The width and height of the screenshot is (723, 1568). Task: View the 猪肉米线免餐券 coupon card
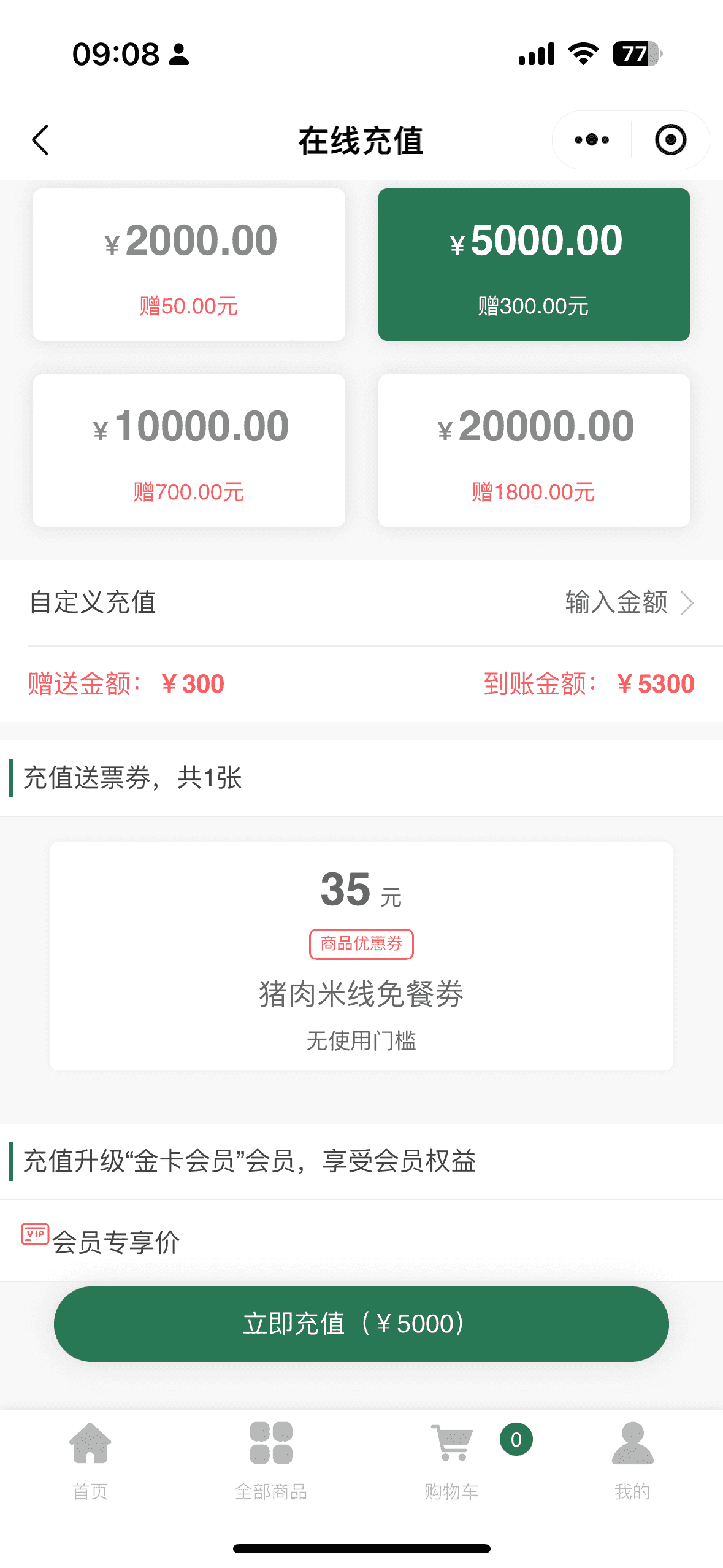click(x=361, y=956)
